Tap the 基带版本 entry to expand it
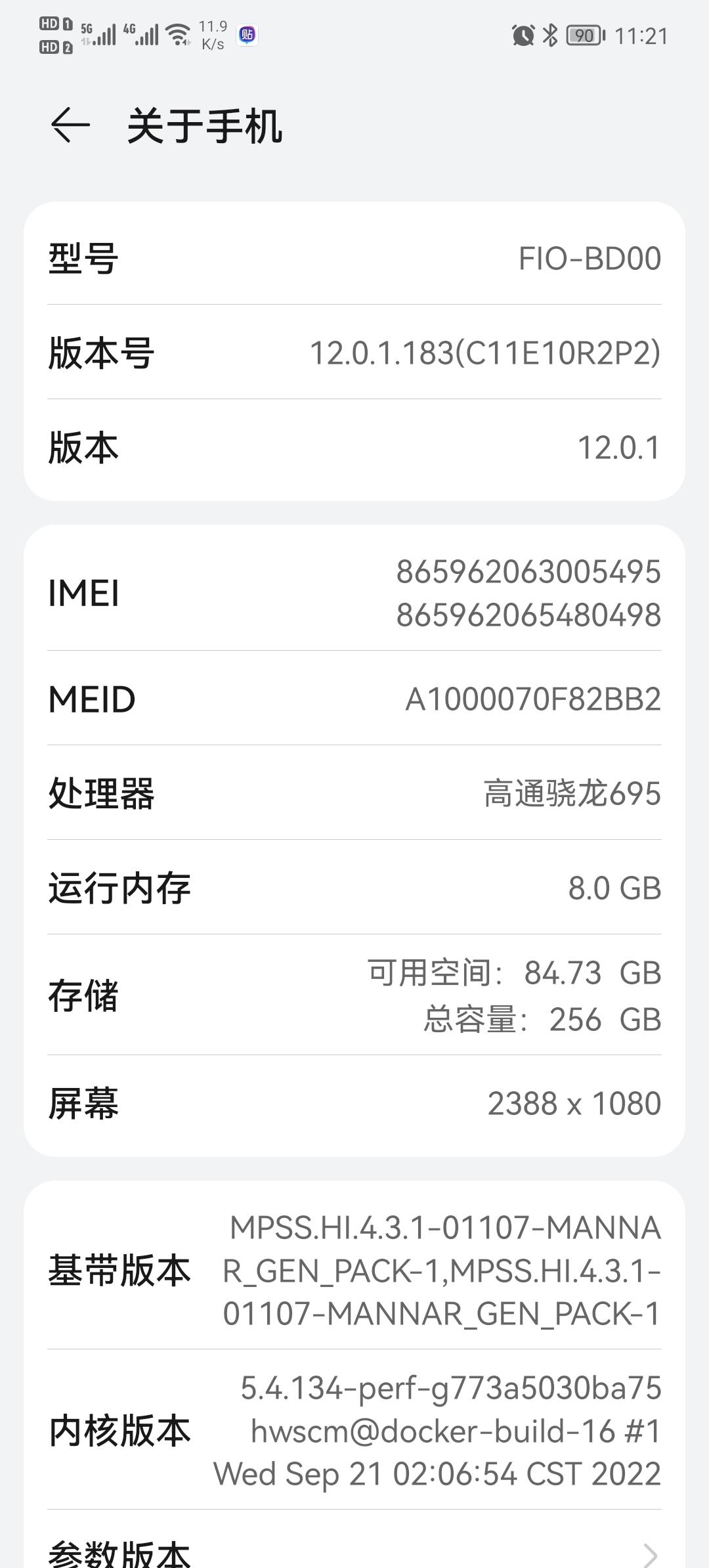 pyautogui.click(x=354, y=1267)
